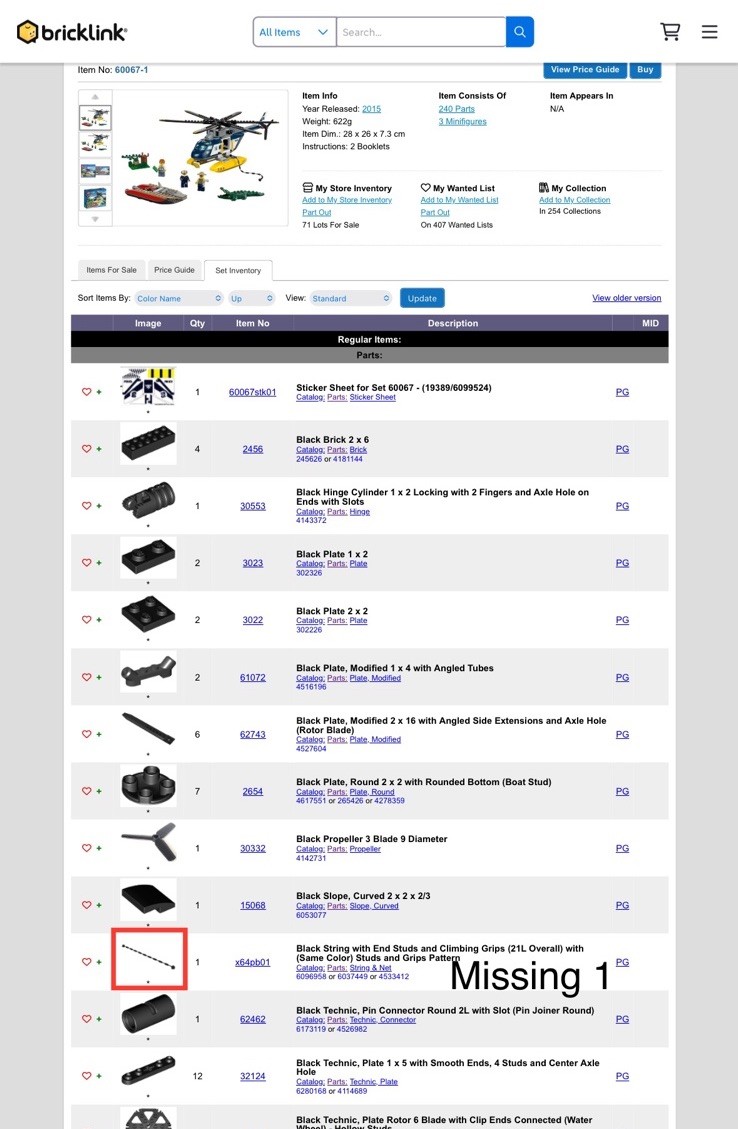The image size is (738, 1129).
Task: Open the 240 Parts link
Action: click(x=456, y=109)
